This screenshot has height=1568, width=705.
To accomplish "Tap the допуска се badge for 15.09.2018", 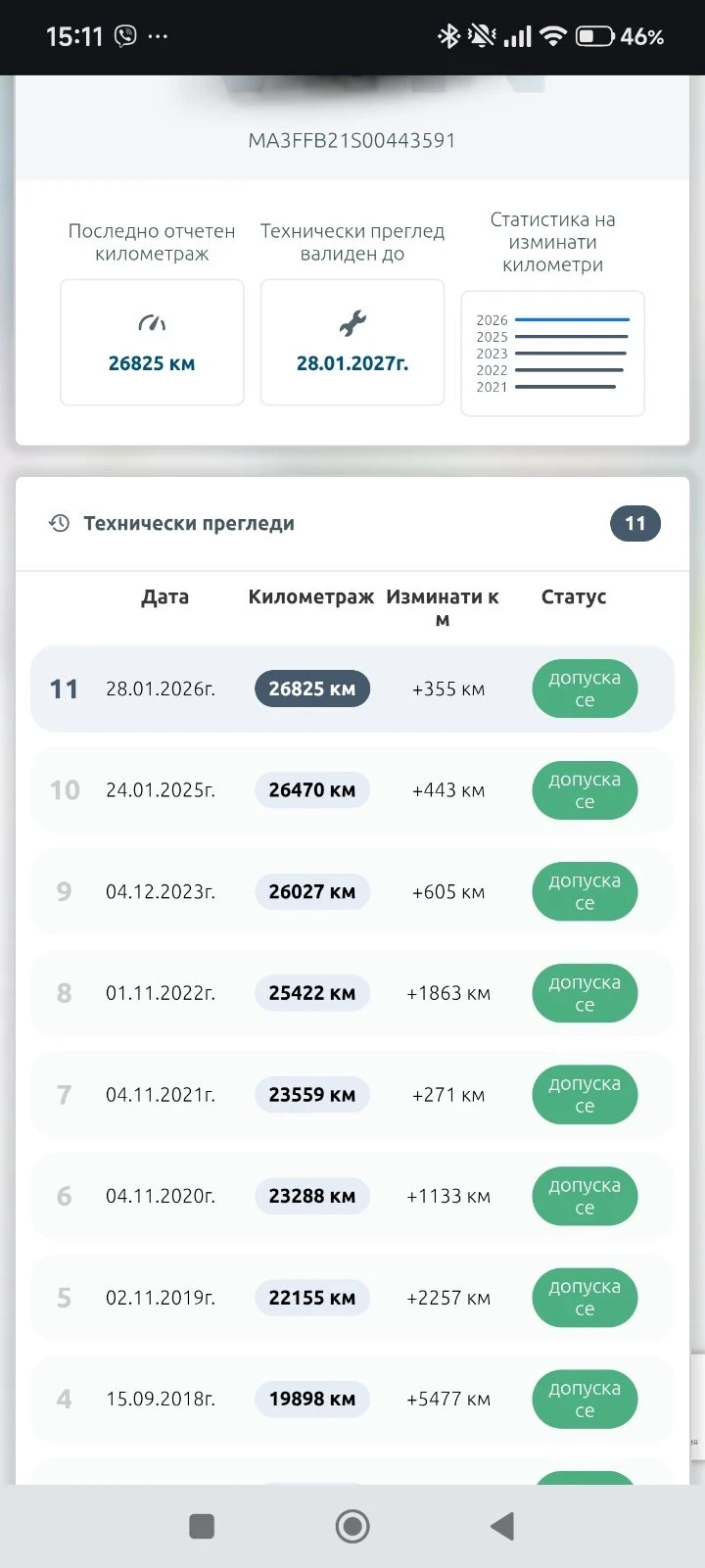I will click(x=585, y=1399).
